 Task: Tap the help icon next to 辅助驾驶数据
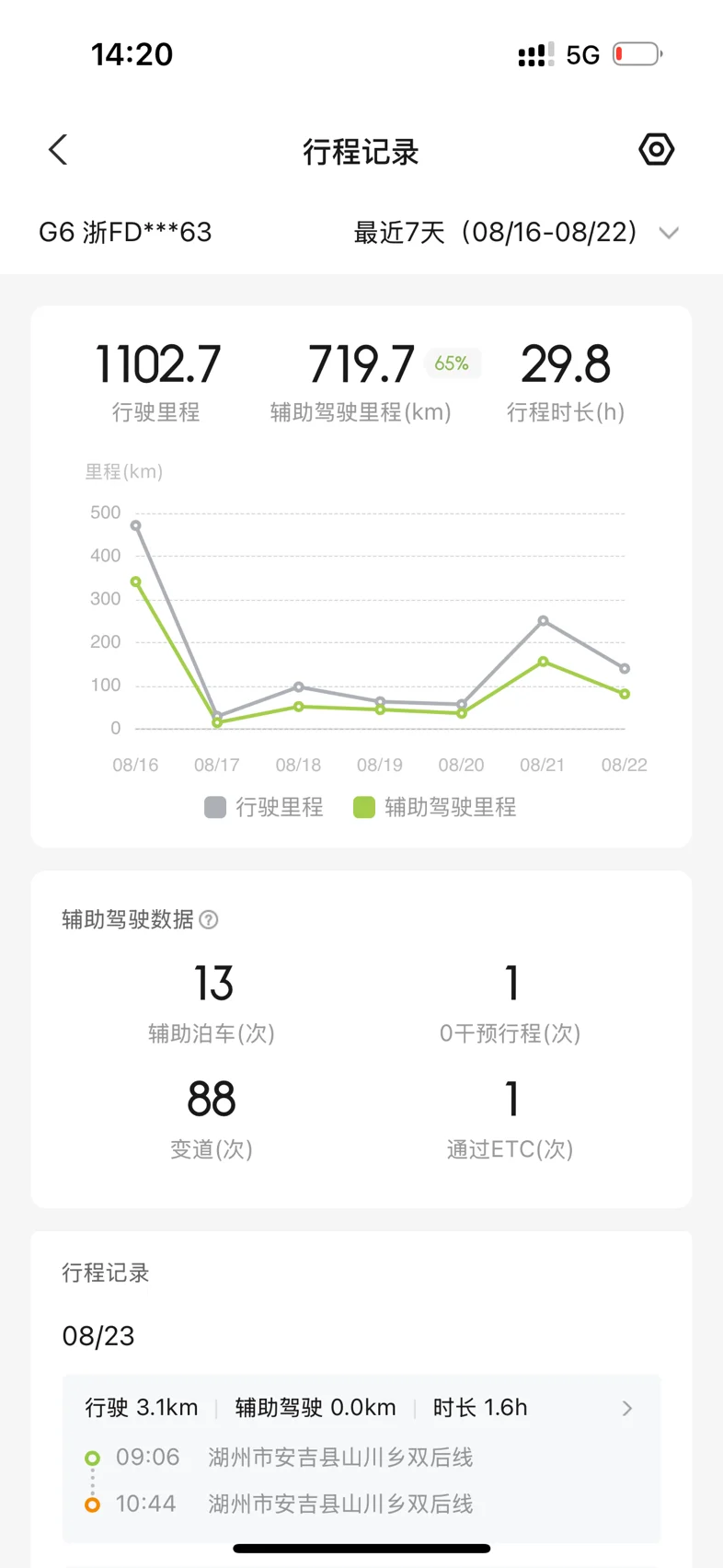(209, 919)
